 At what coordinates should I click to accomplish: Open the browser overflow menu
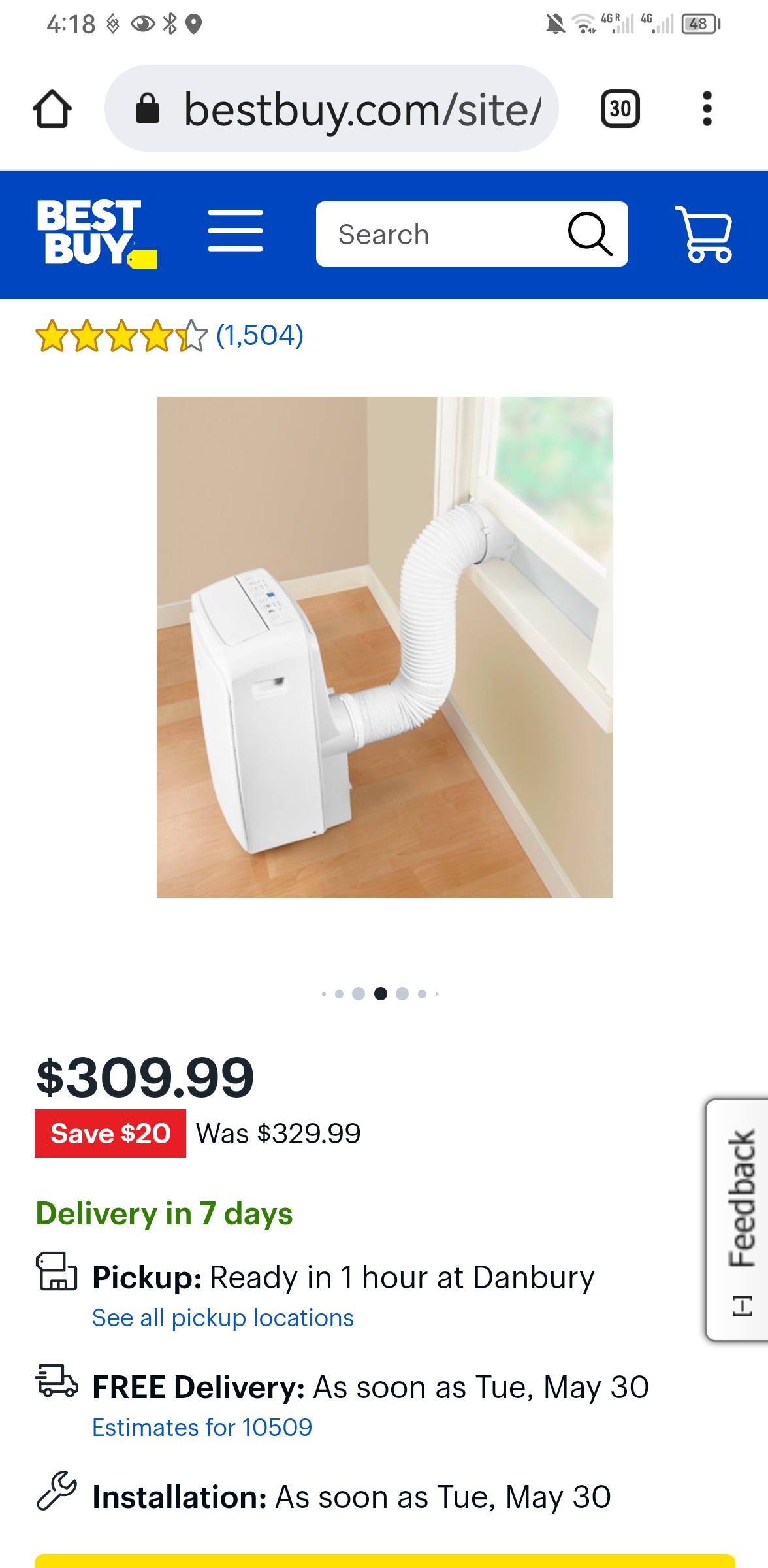click(707, 108)
